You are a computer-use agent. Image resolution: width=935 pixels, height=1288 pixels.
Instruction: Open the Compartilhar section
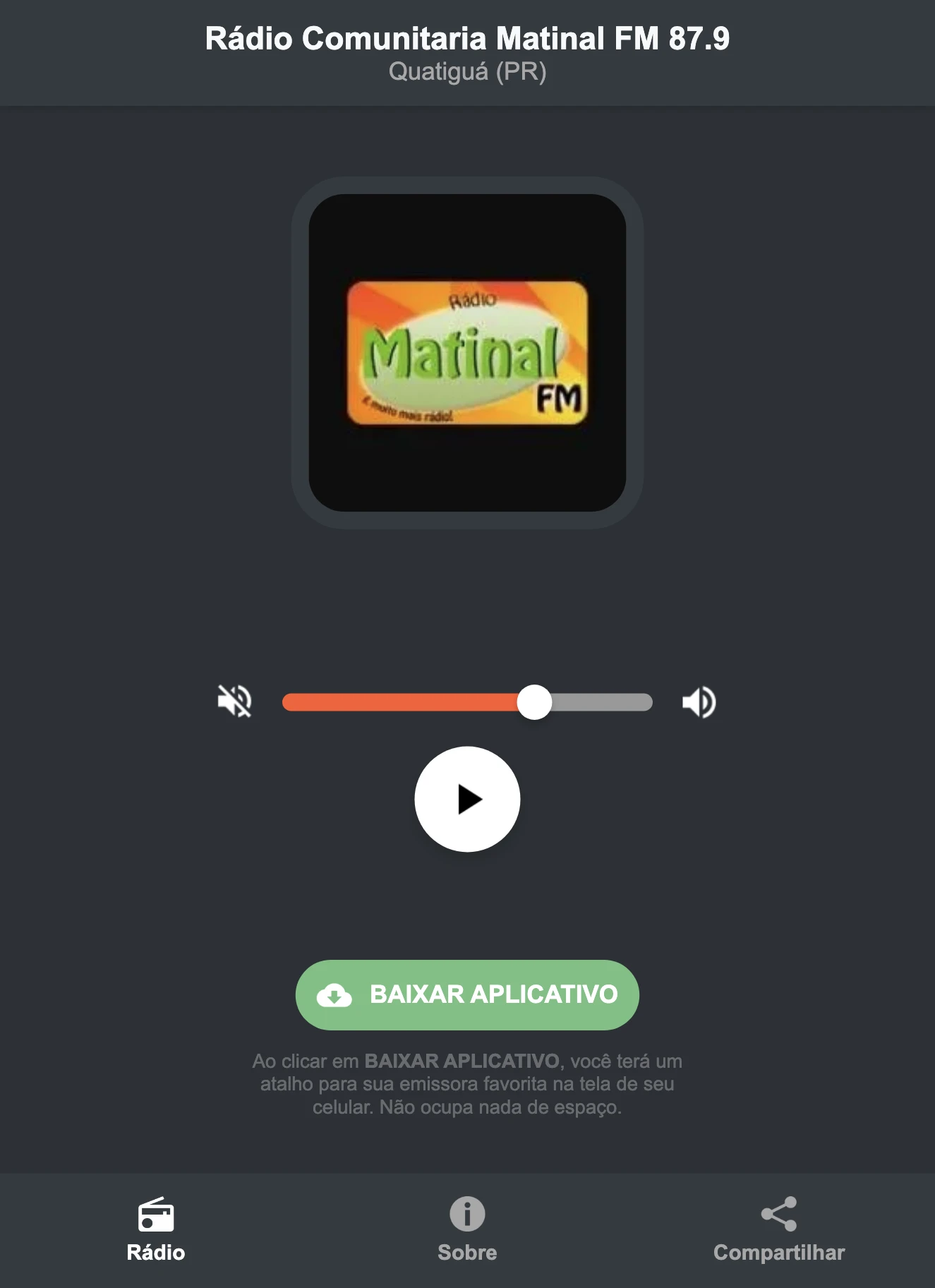coord(778,1224)
